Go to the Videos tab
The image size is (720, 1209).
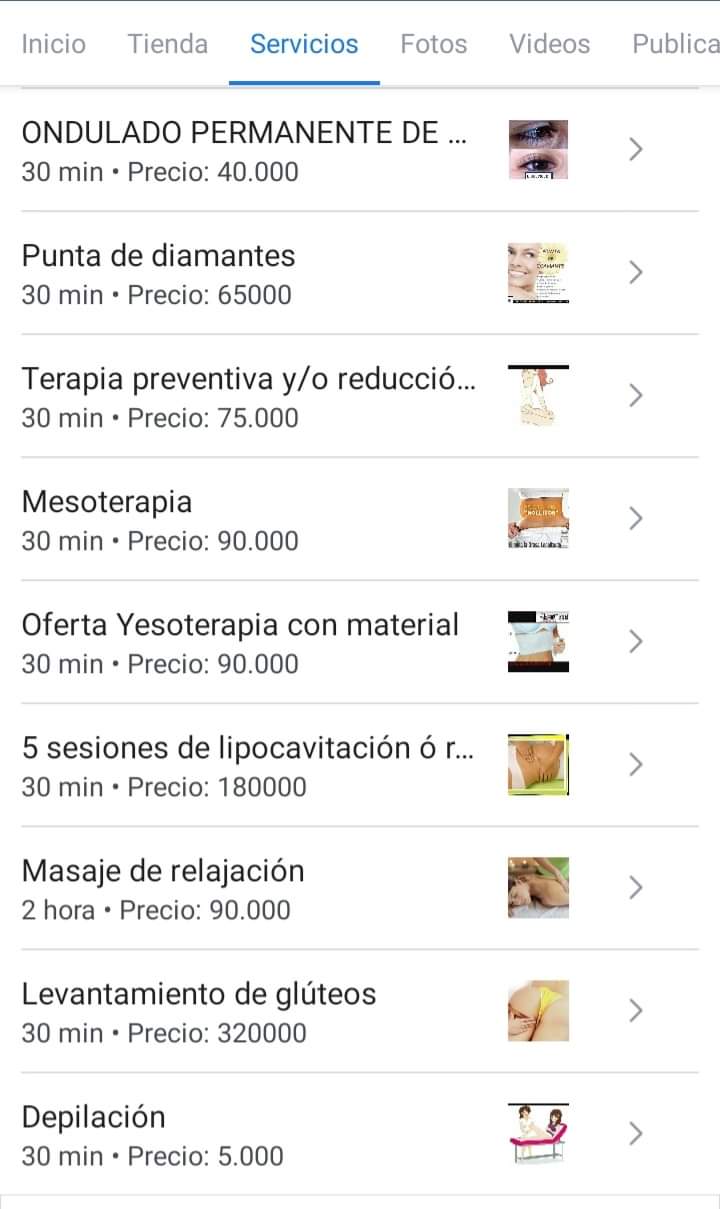click(x=550, y=44)
